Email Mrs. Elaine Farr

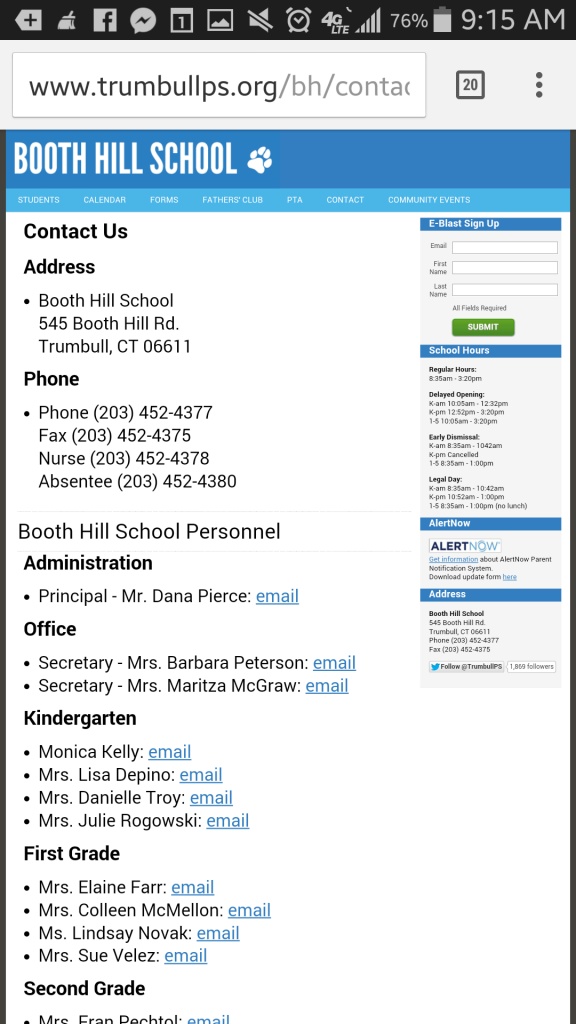[x=193, y=888]
